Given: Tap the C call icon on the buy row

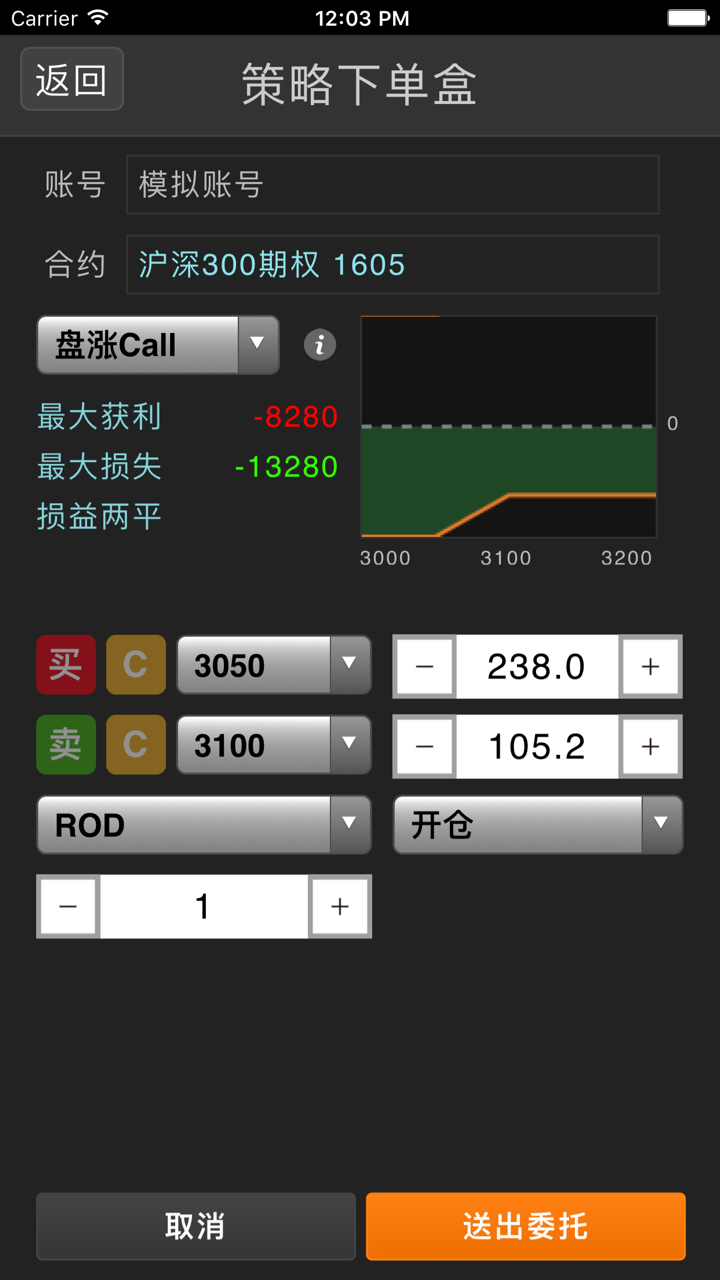Looking at the screenshot, I should point(135,665).
